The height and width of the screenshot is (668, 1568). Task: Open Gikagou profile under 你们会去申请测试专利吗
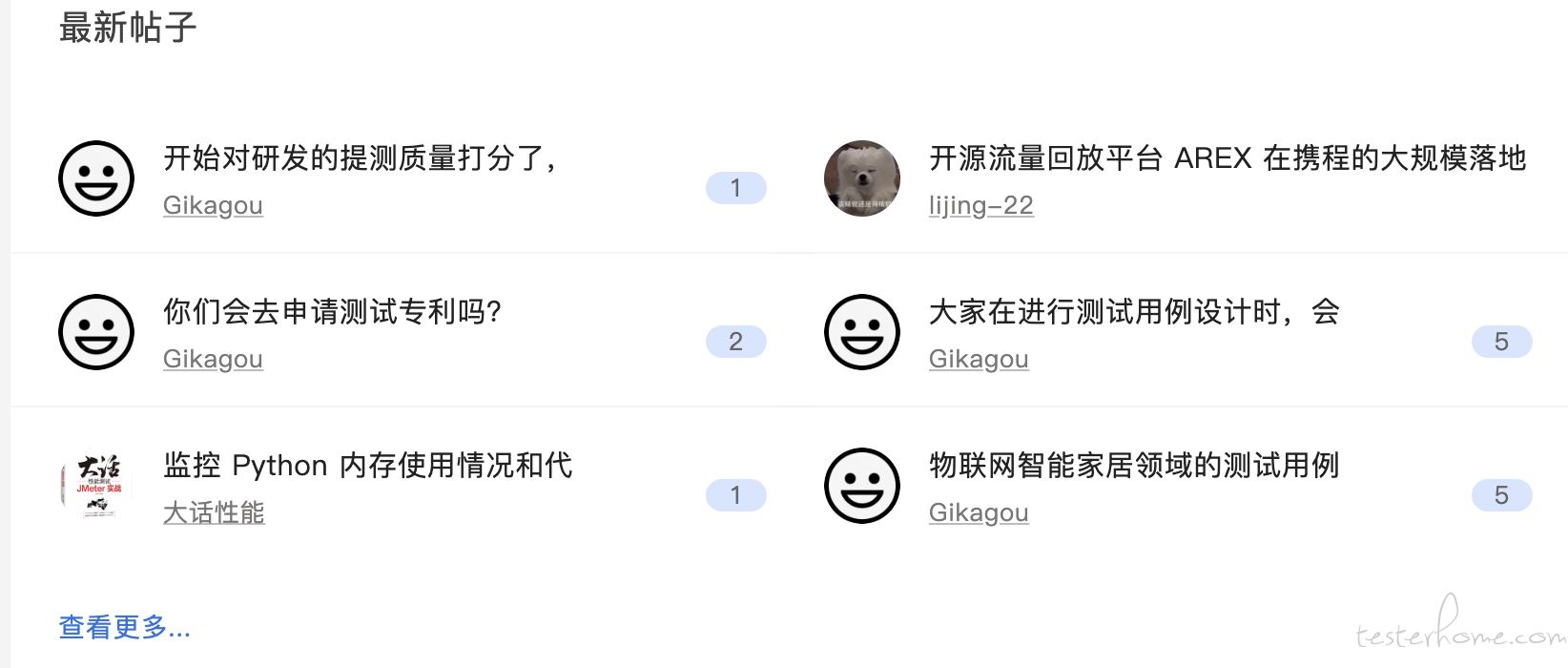click(213, 359)
